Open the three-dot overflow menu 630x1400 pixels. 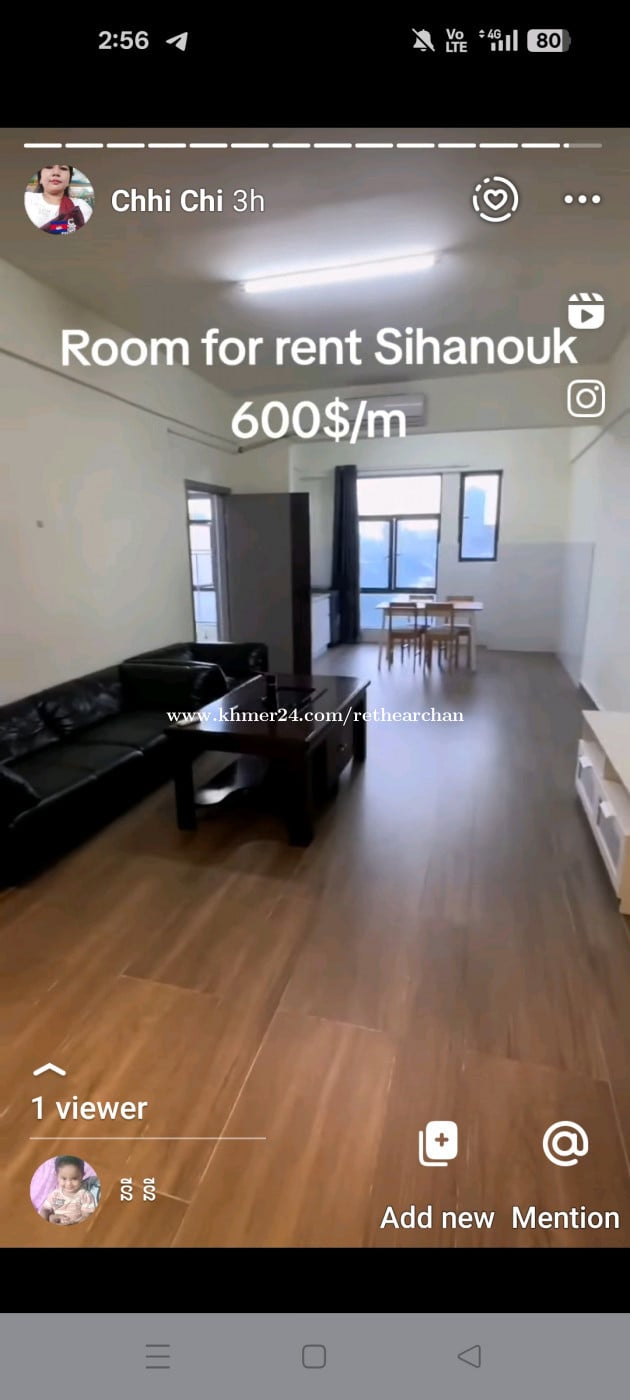pos(582,200)
